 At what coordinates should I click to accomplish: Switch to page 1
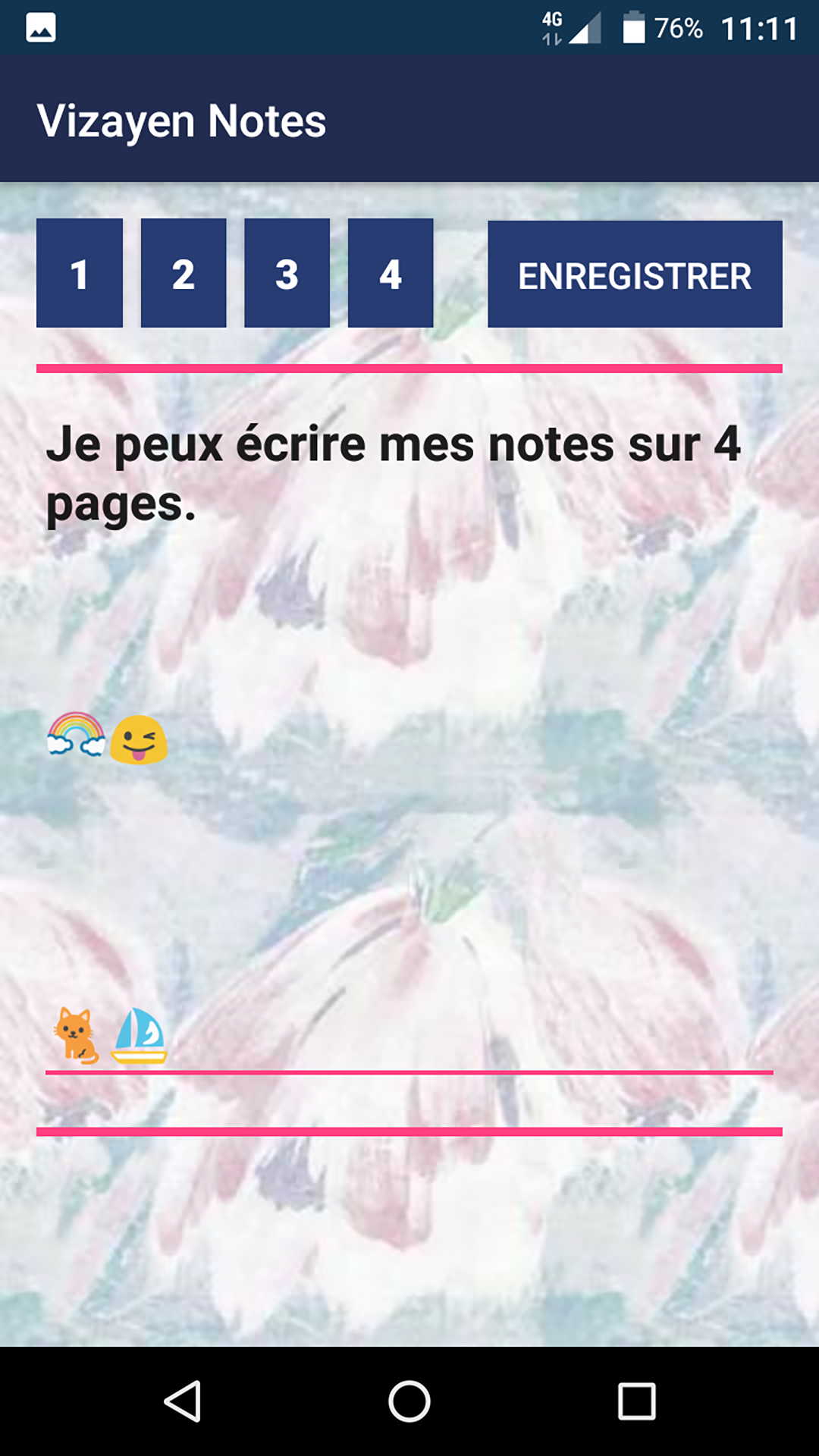coord(80,273)
